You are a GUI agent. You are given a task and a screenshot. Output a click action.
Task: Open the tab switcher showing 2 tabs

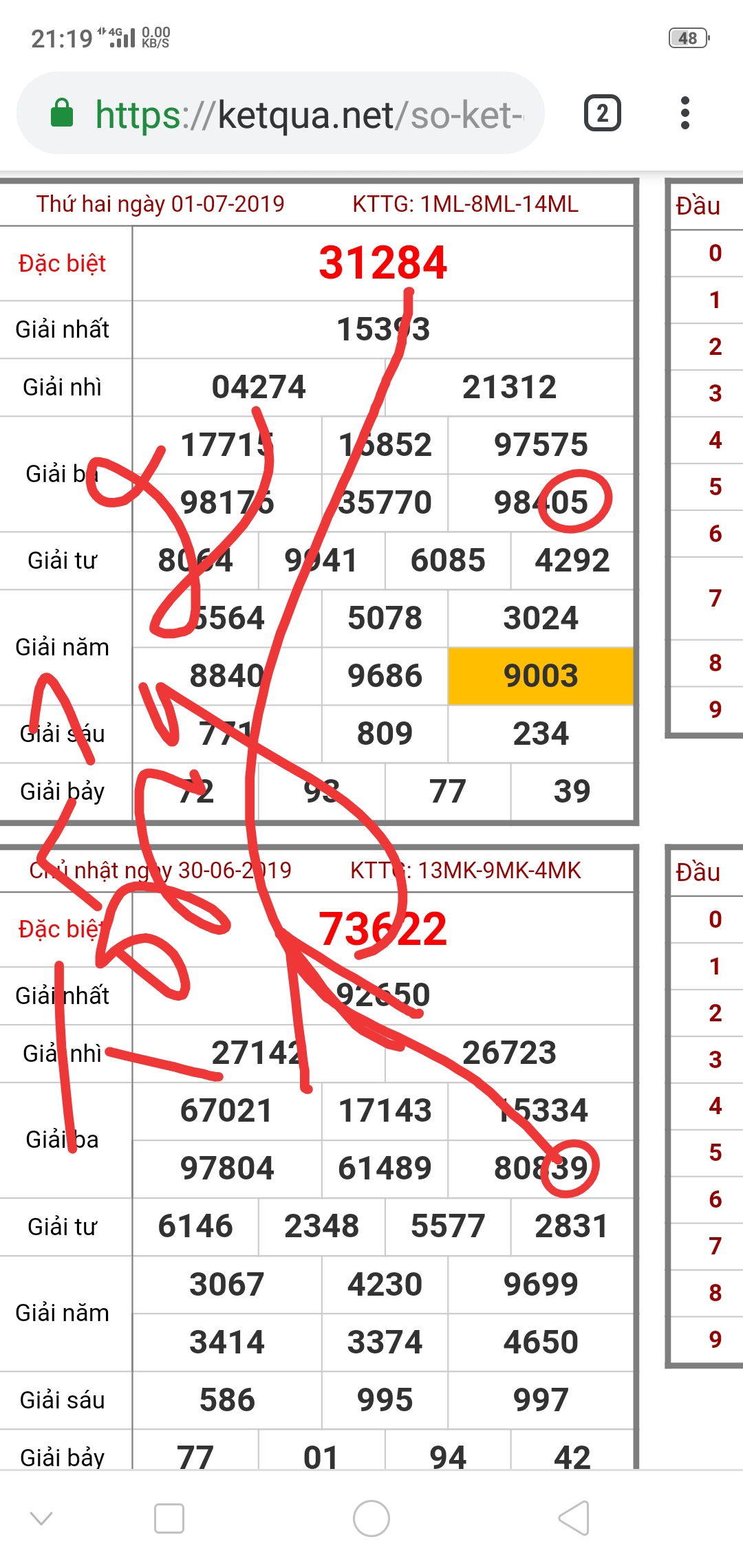click(603, 113)
